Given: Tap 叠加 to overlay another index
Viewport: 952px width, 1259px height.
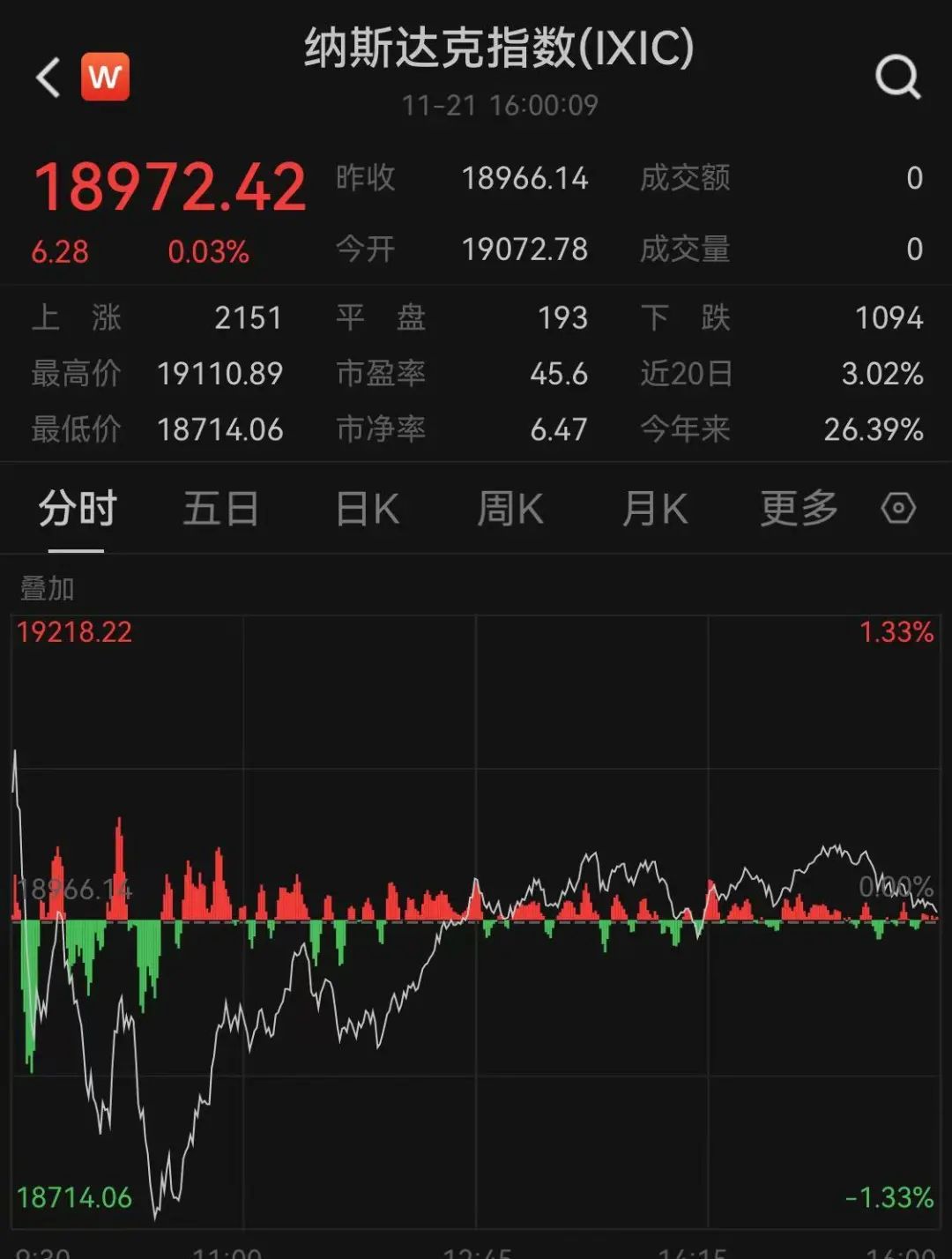Looking at the screenshot, I should point(48,588).
